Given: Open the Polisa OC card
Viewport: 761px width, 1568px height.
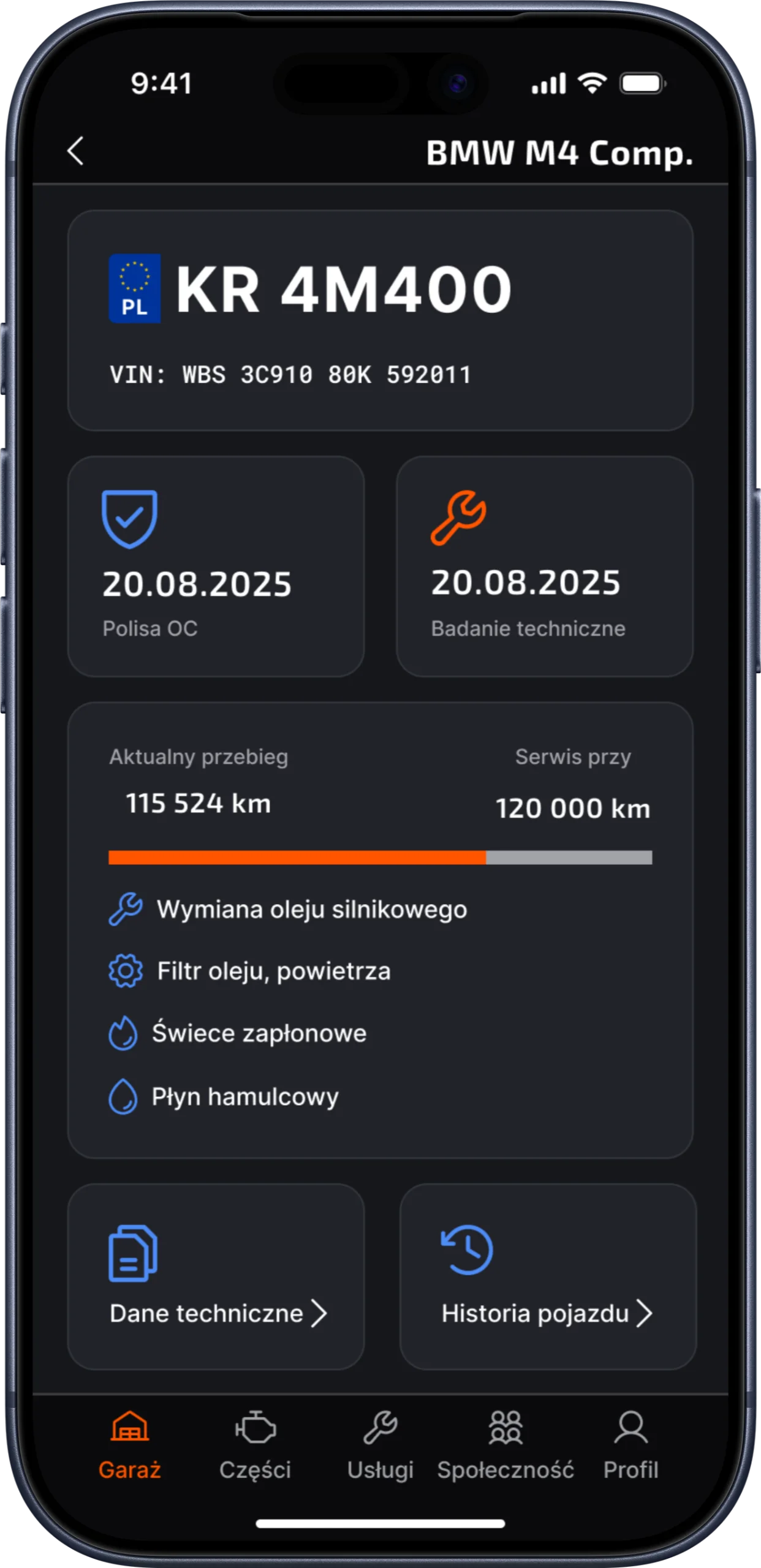Looking at the screenshot, I should pyautogui.click(x=216, y=567).
